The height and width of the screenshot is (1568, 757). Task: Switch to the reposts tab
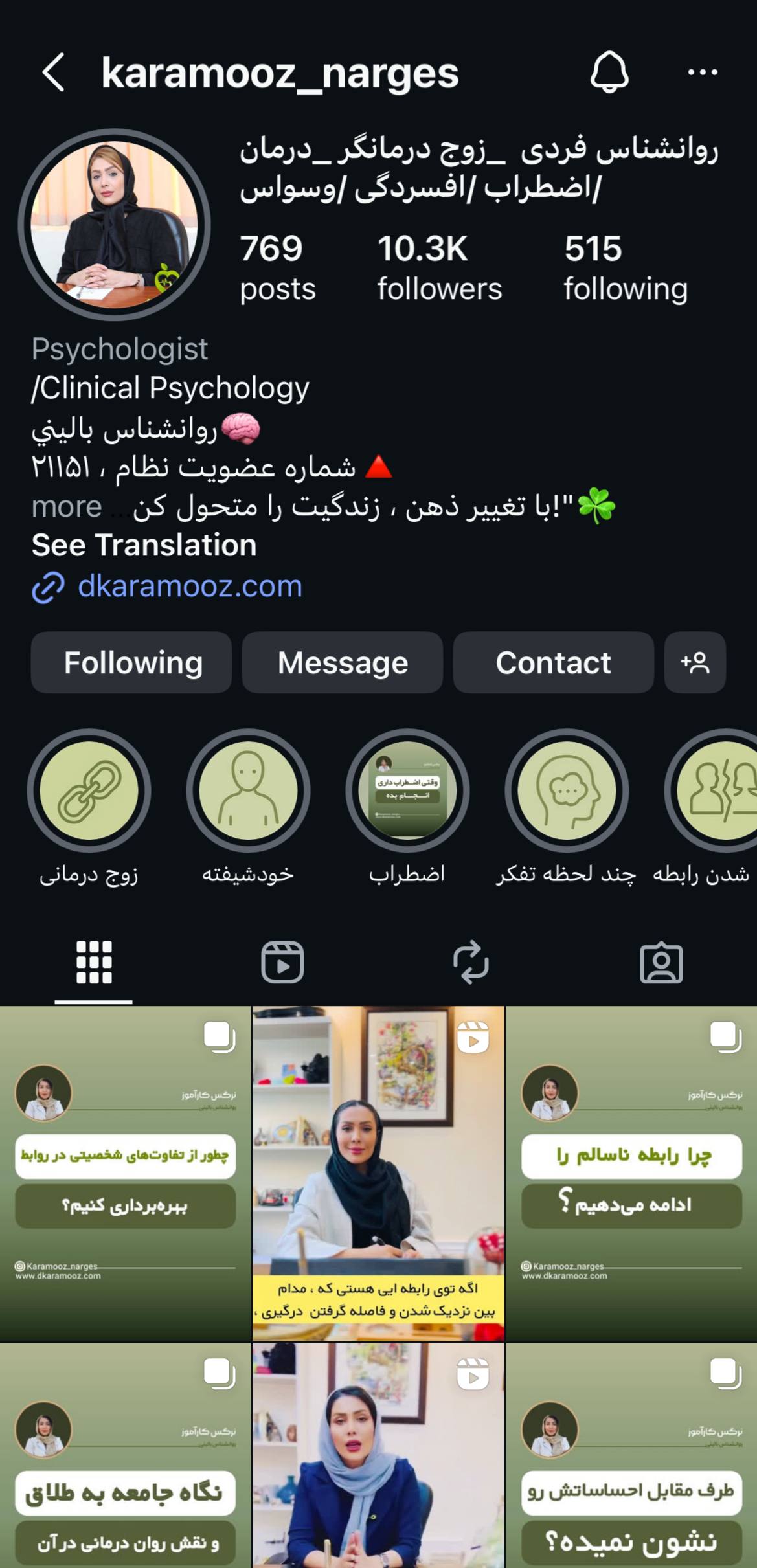coord(471,962)
